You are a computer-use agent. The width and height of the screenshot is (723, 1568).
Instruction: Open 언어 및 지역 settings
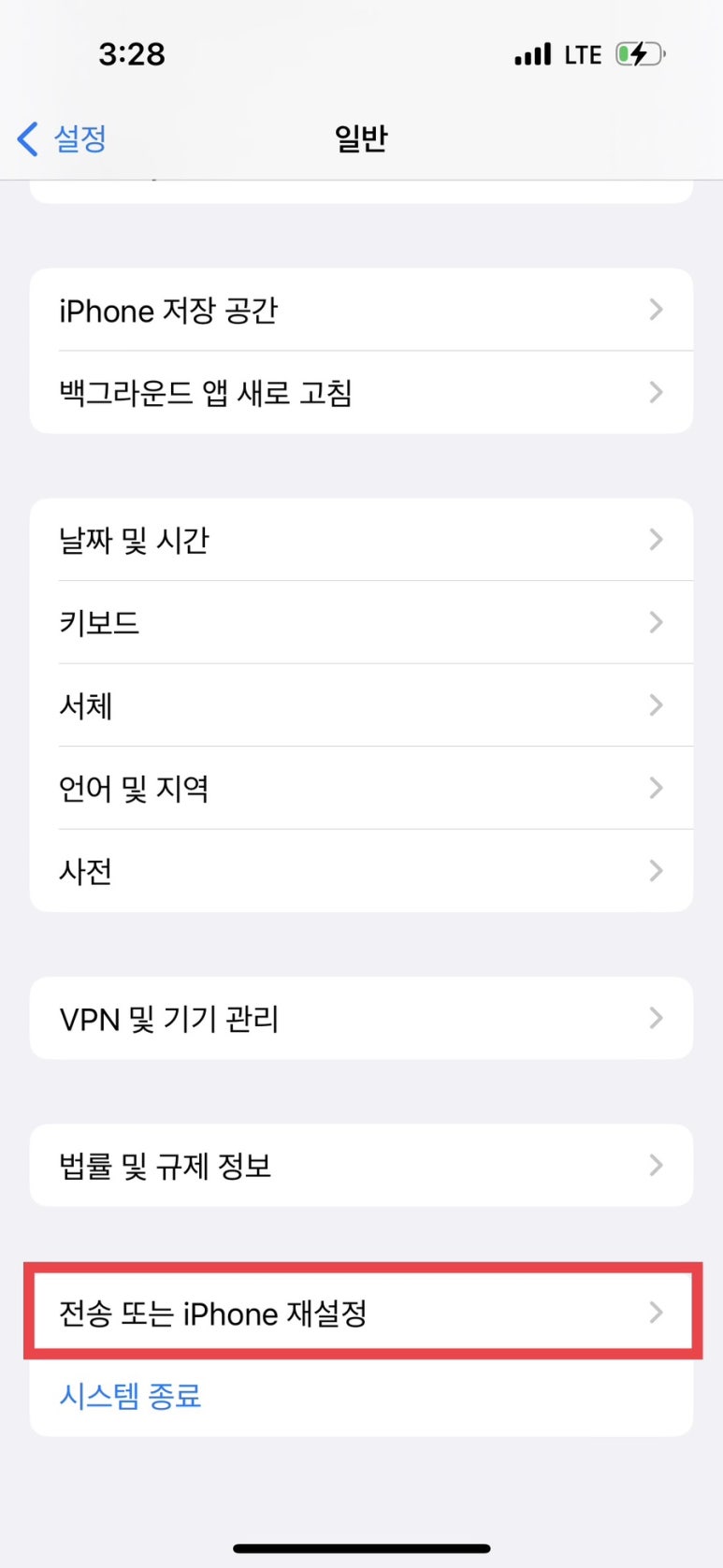coord(360,788)
